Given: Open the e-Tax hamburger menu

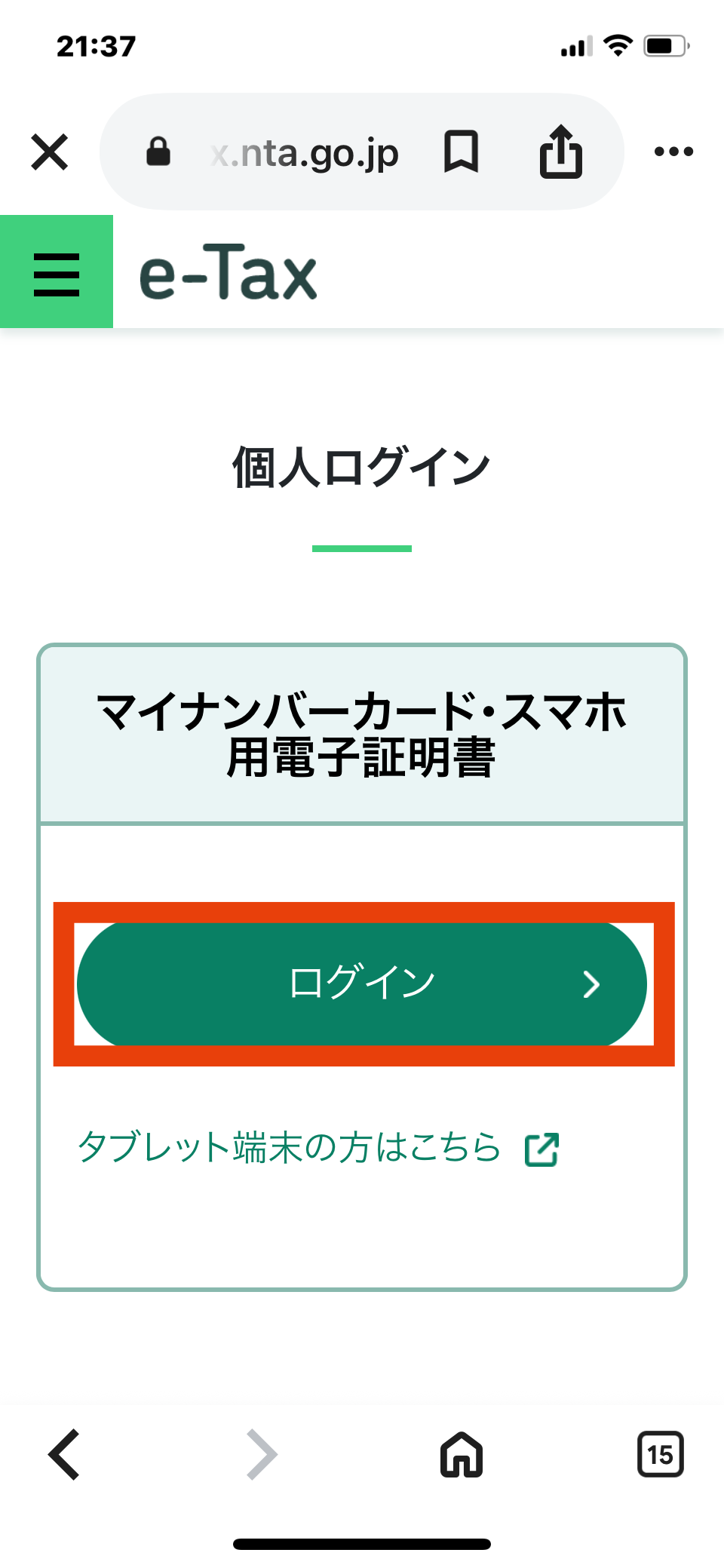Looking at the screenshot, I should tap(57, 272).
